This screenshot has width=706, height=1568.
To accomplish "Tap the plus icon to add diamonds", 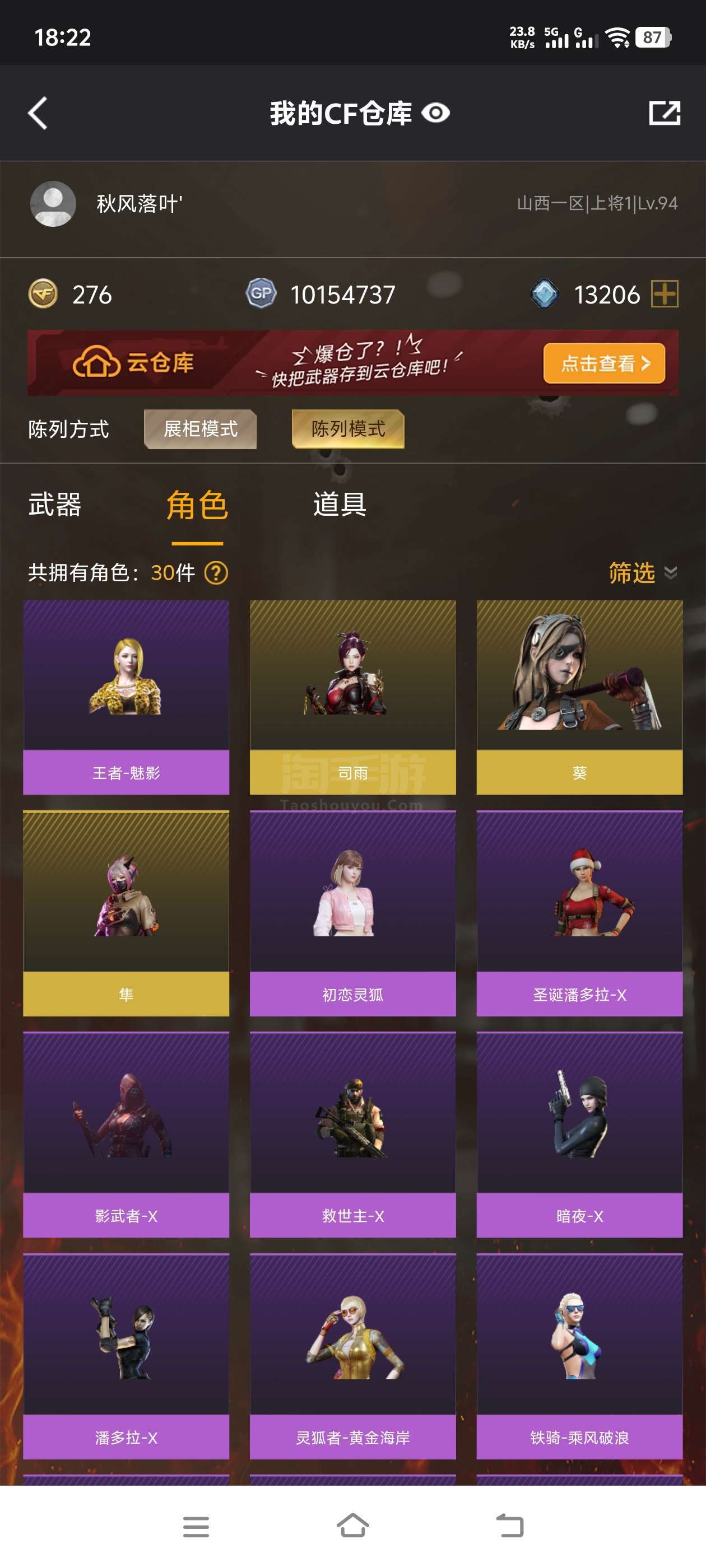I will point(665,294).
